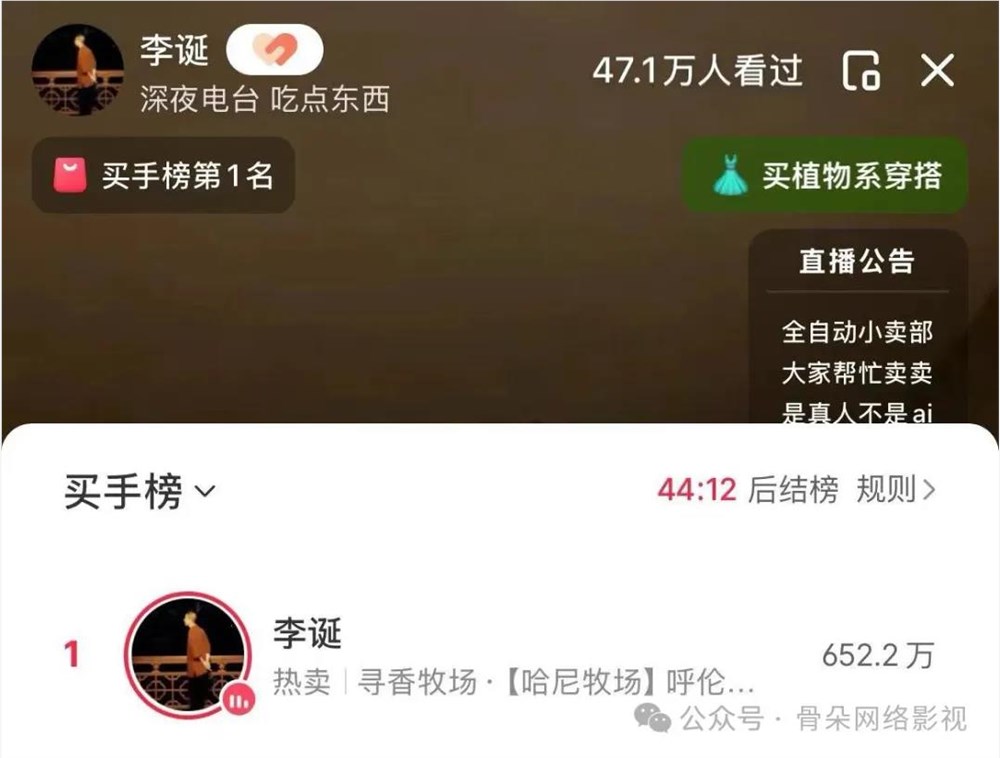Follow 李诞 with the heart button

[274, 49]
